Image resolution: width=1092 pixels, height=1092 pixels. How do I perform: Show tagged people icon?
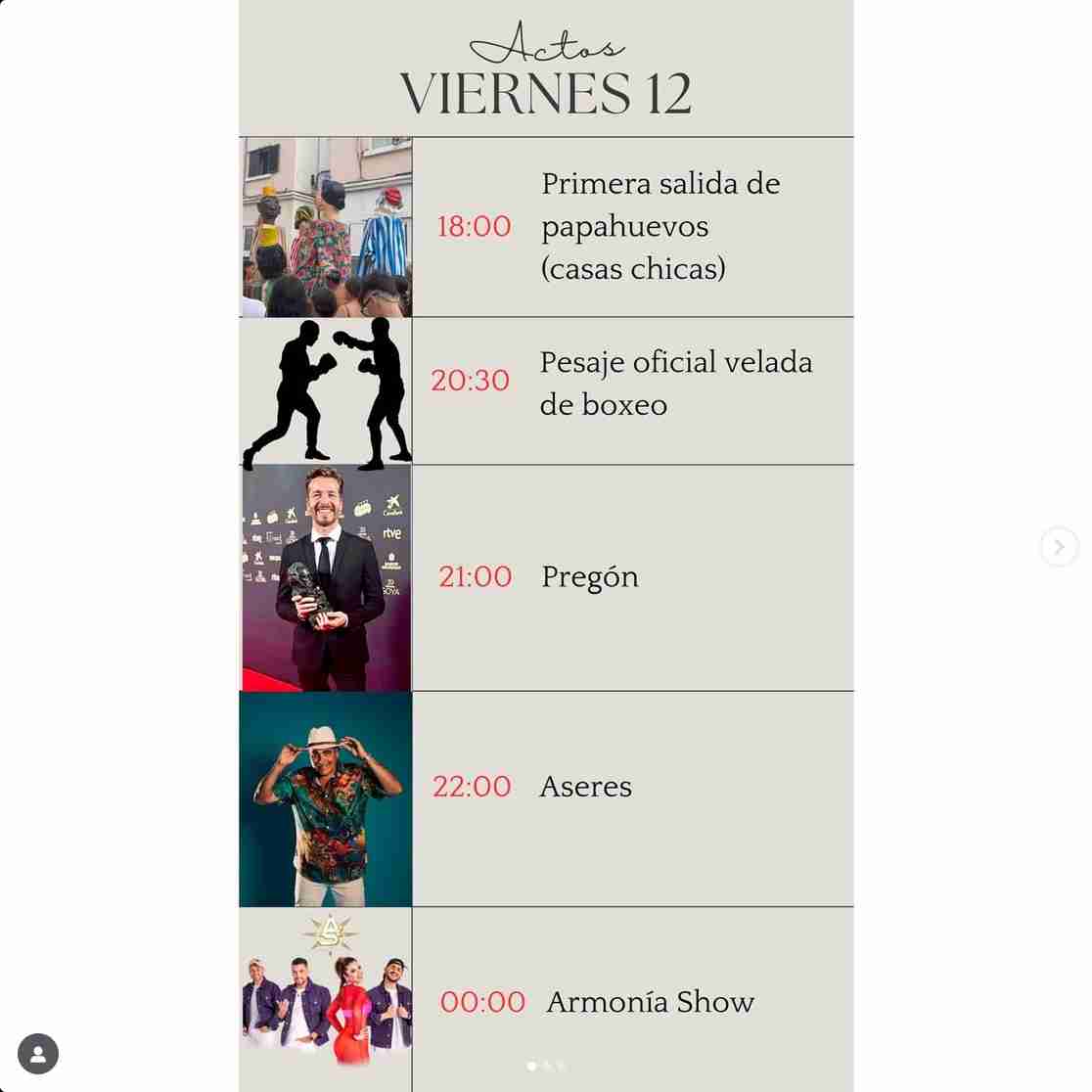tap(38, 1054)
